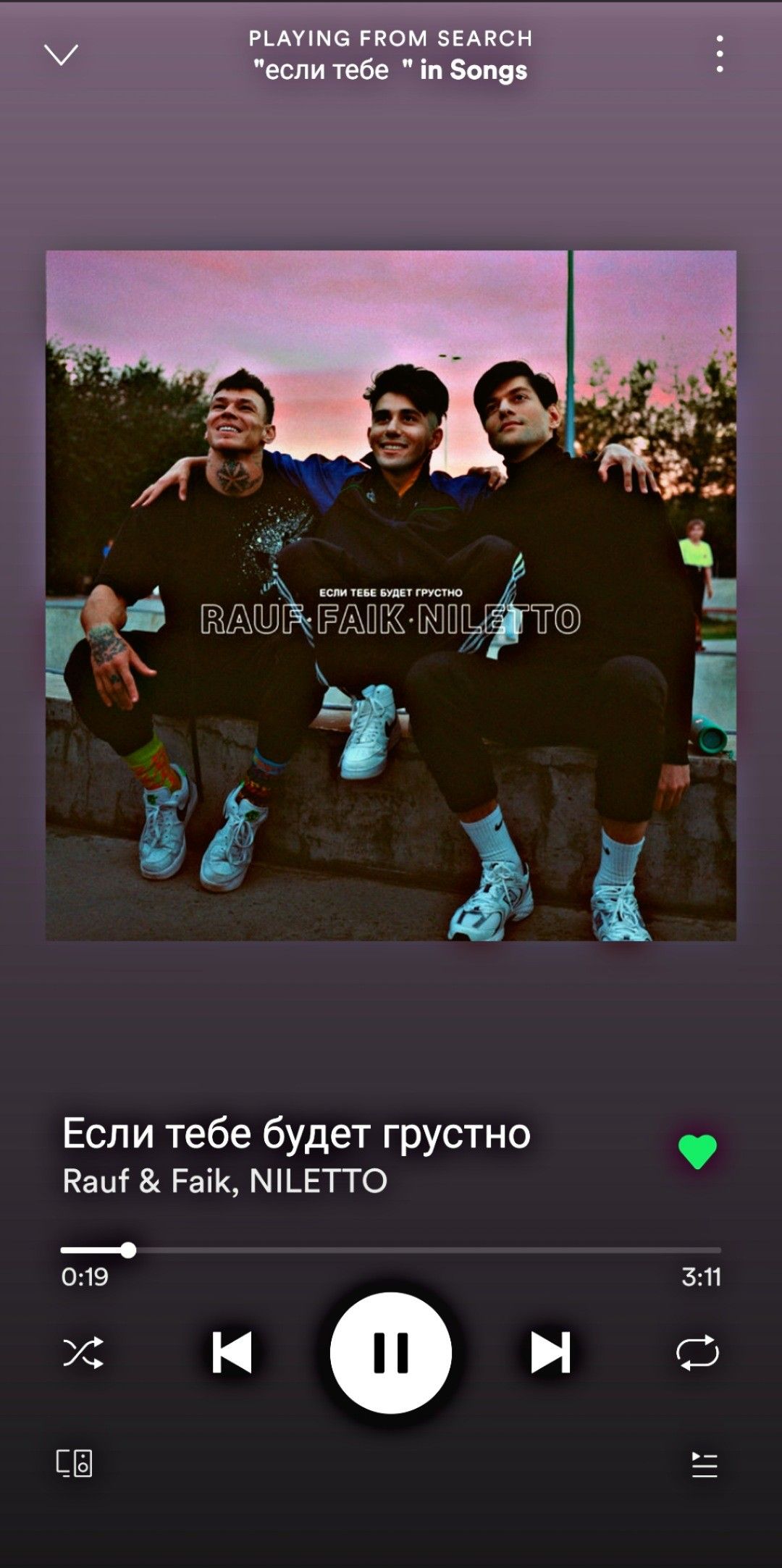Pause the currently playing song
The width and height of the screenshot is (782, 1568).
391,1354
